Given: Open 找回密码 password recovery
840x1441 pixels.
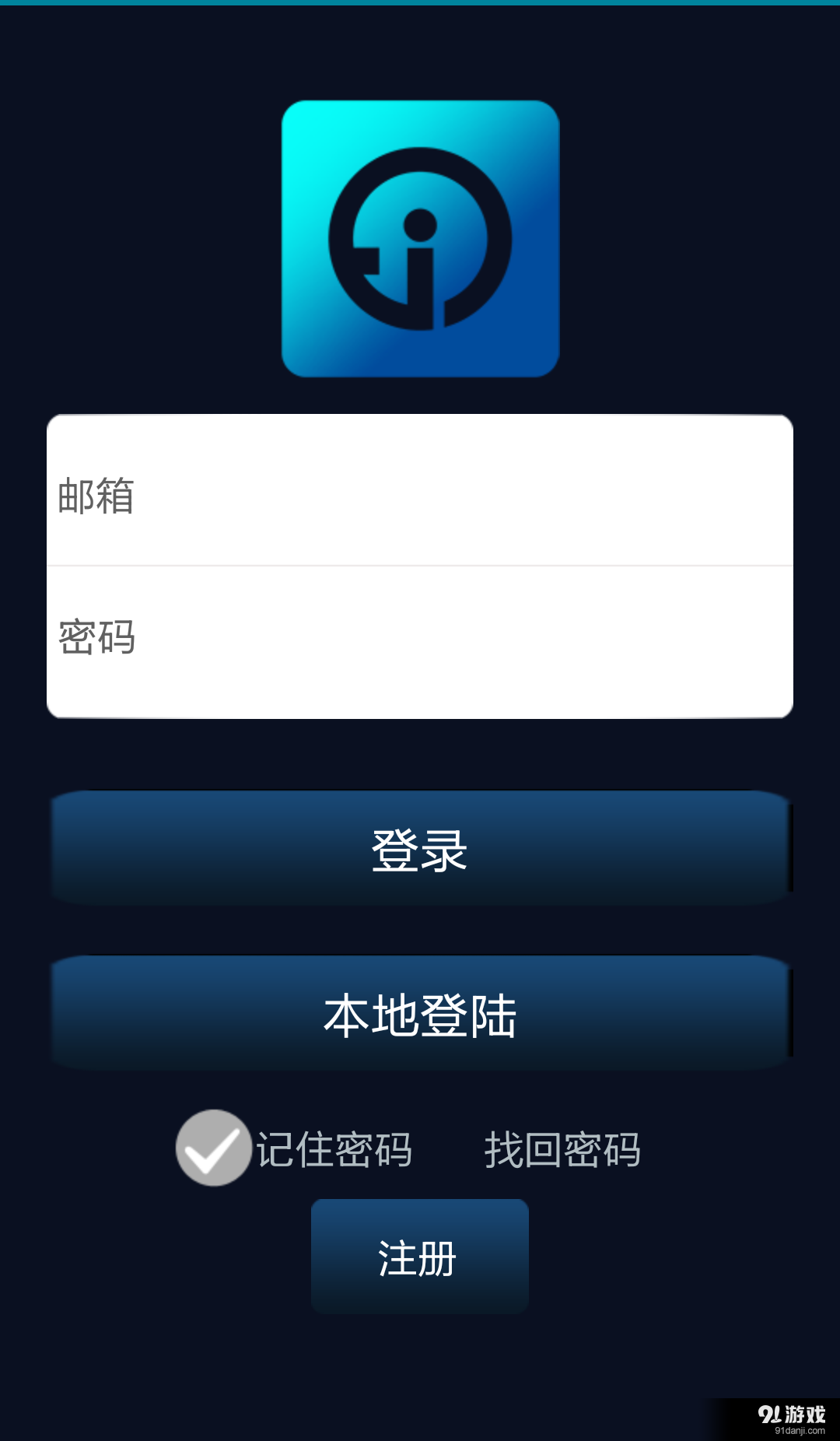Looking at the screenshot, I should tap(562, 1150).
